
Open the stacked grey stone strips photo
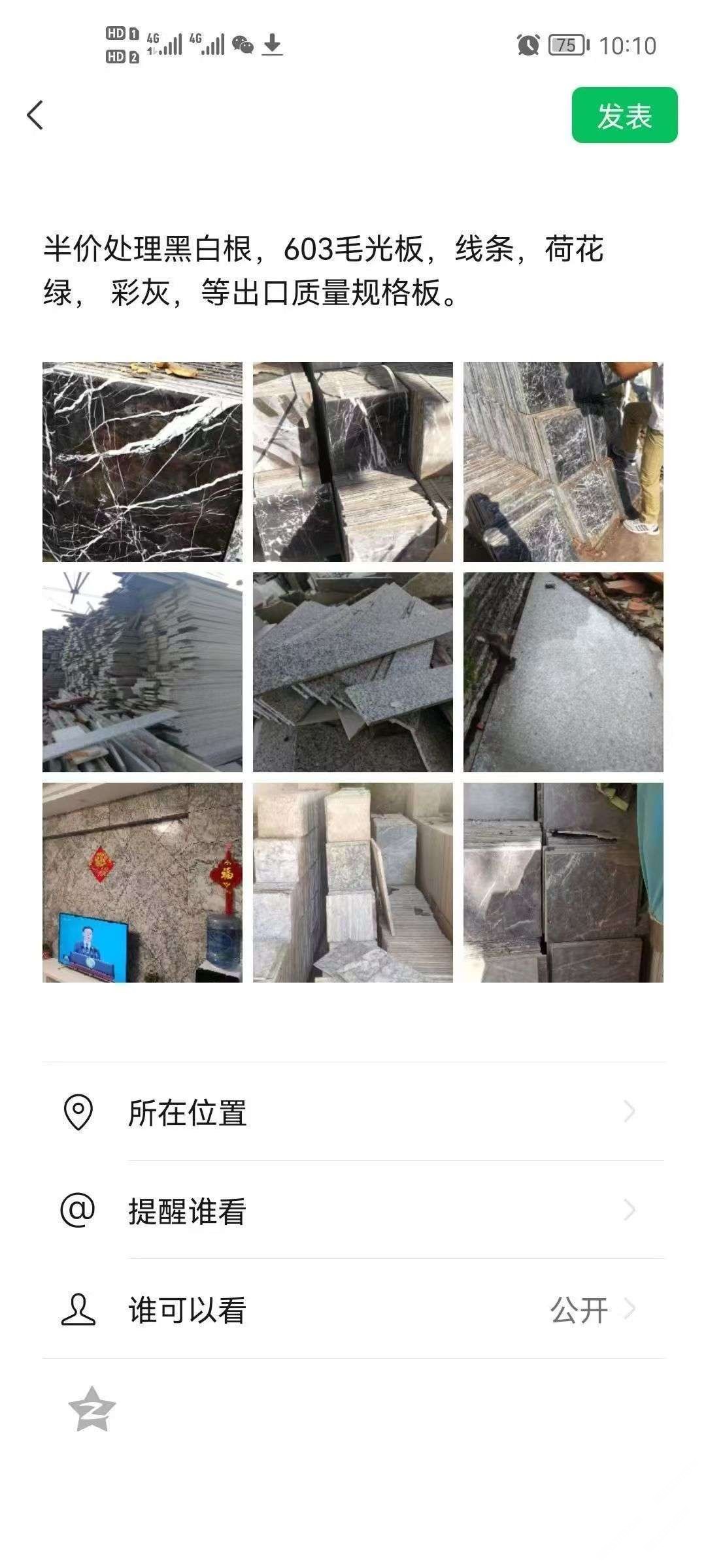[143, 672]
